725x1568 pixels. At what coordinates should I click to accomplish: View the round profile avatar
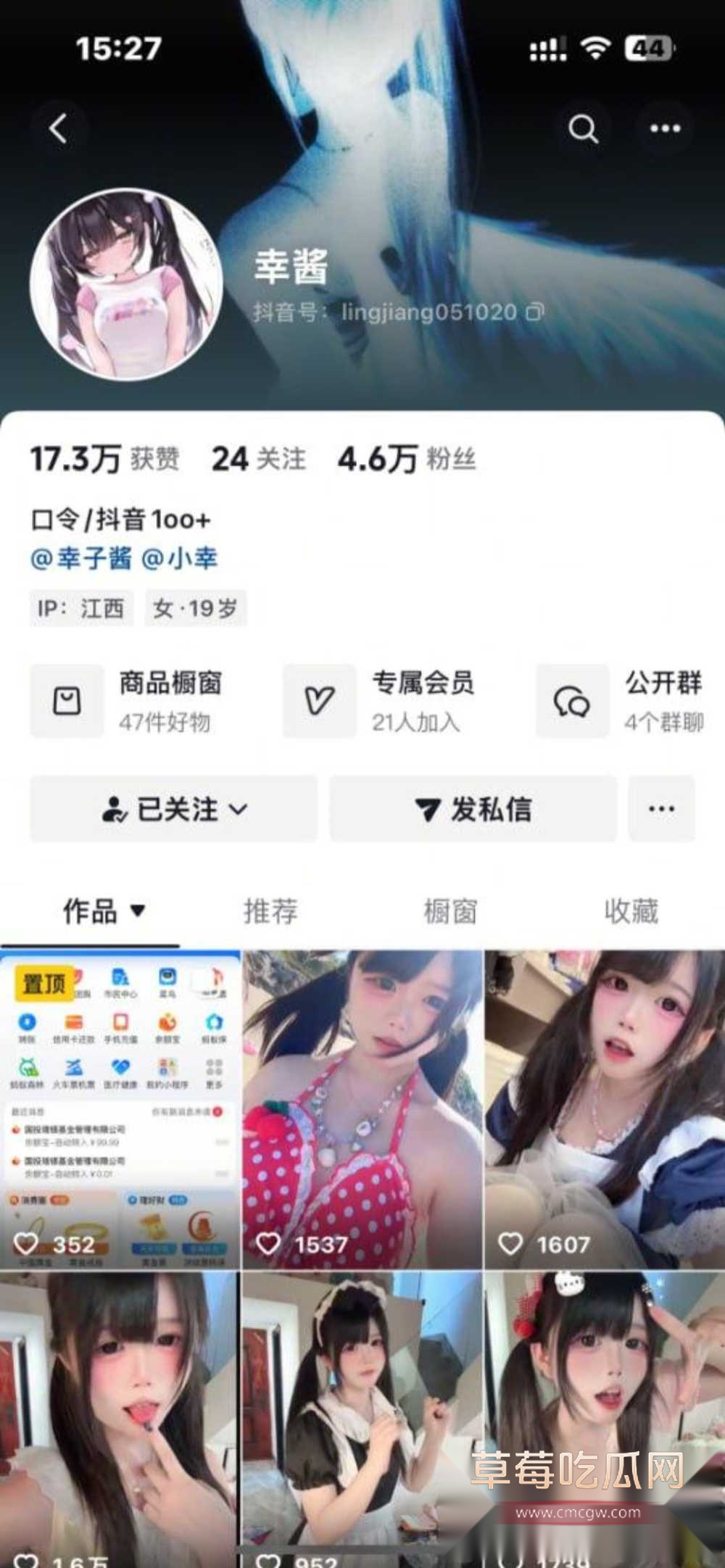click(126, 286)
